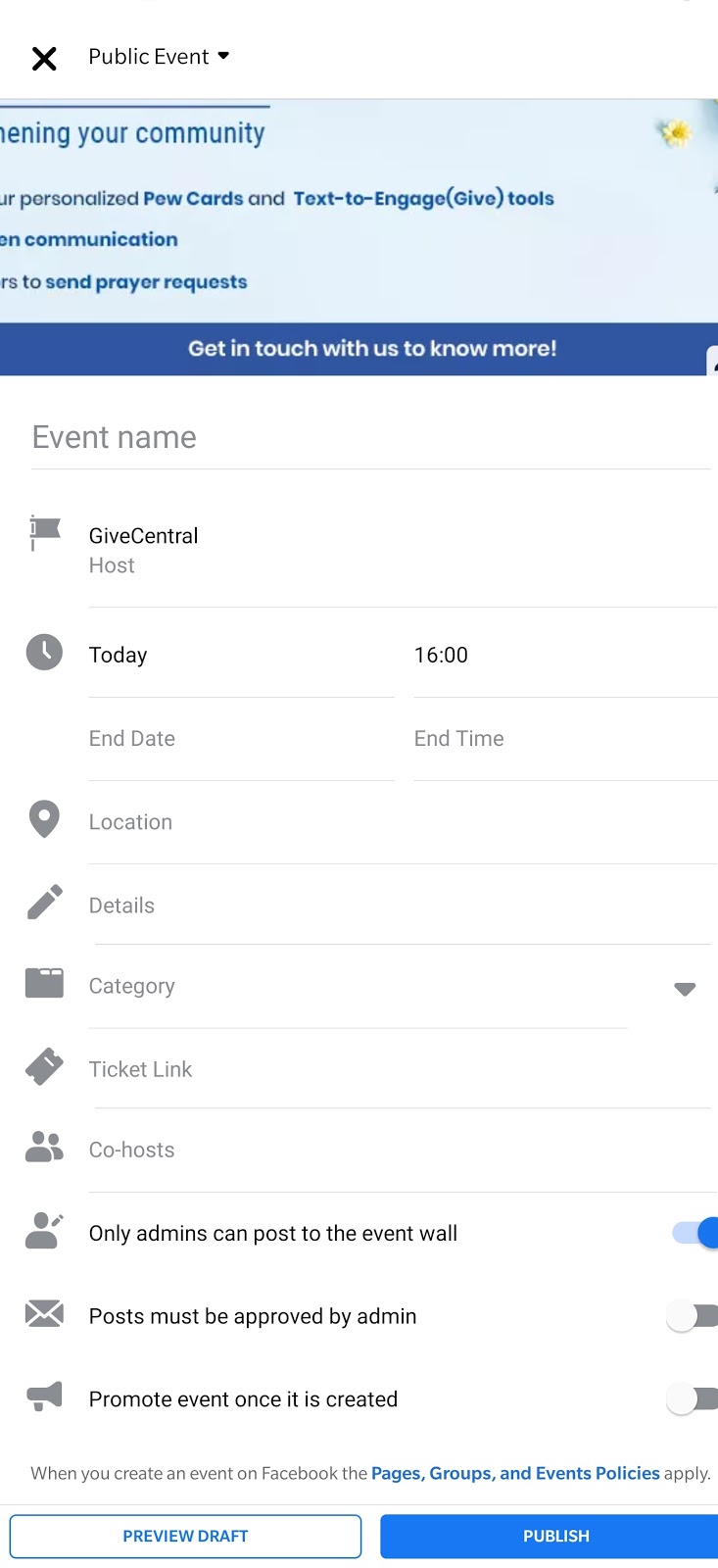Image resolution: width=718 pixels, height=1568 pixels.
Task: Add a Ticket Link
Action: (402, 1069)
